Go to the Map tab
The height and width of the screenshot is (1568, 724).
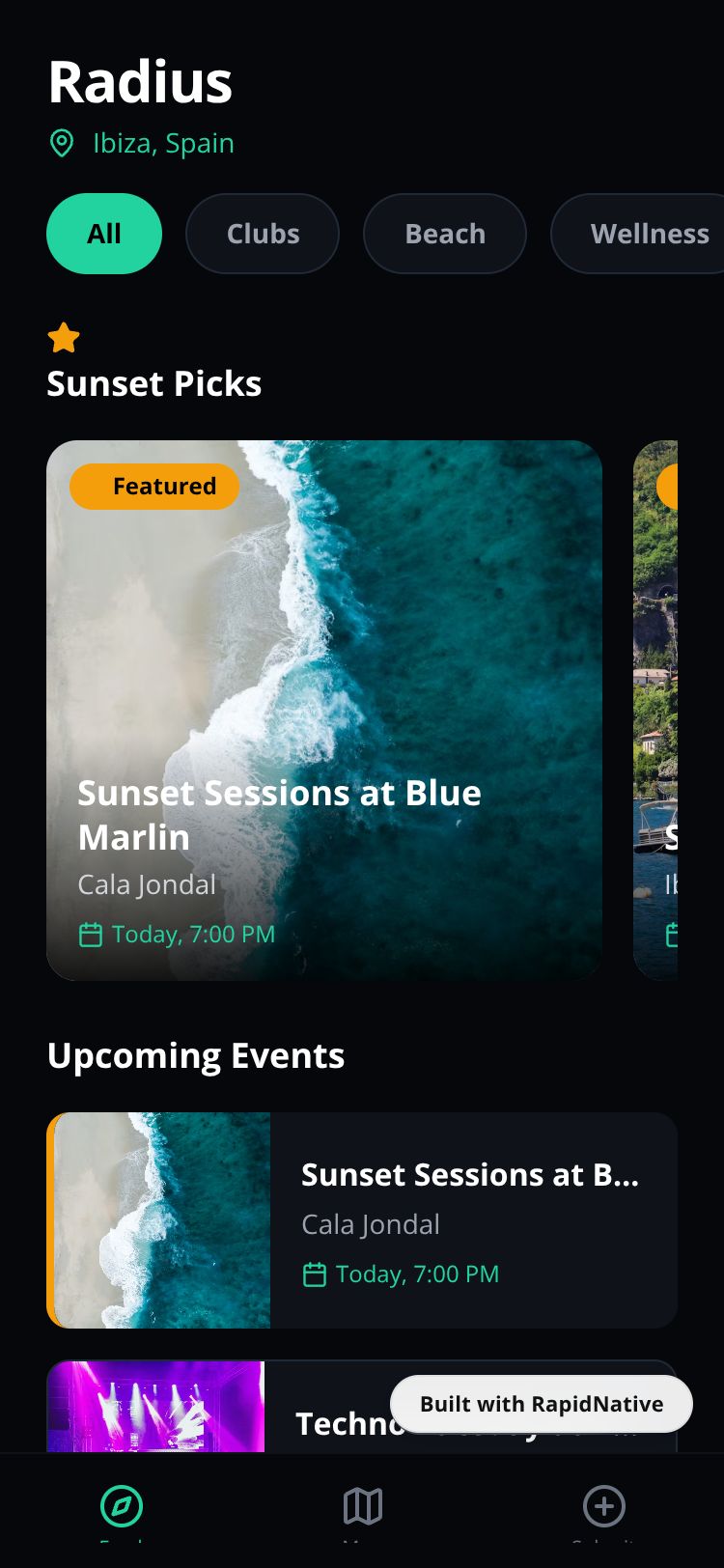point(363,1506)
